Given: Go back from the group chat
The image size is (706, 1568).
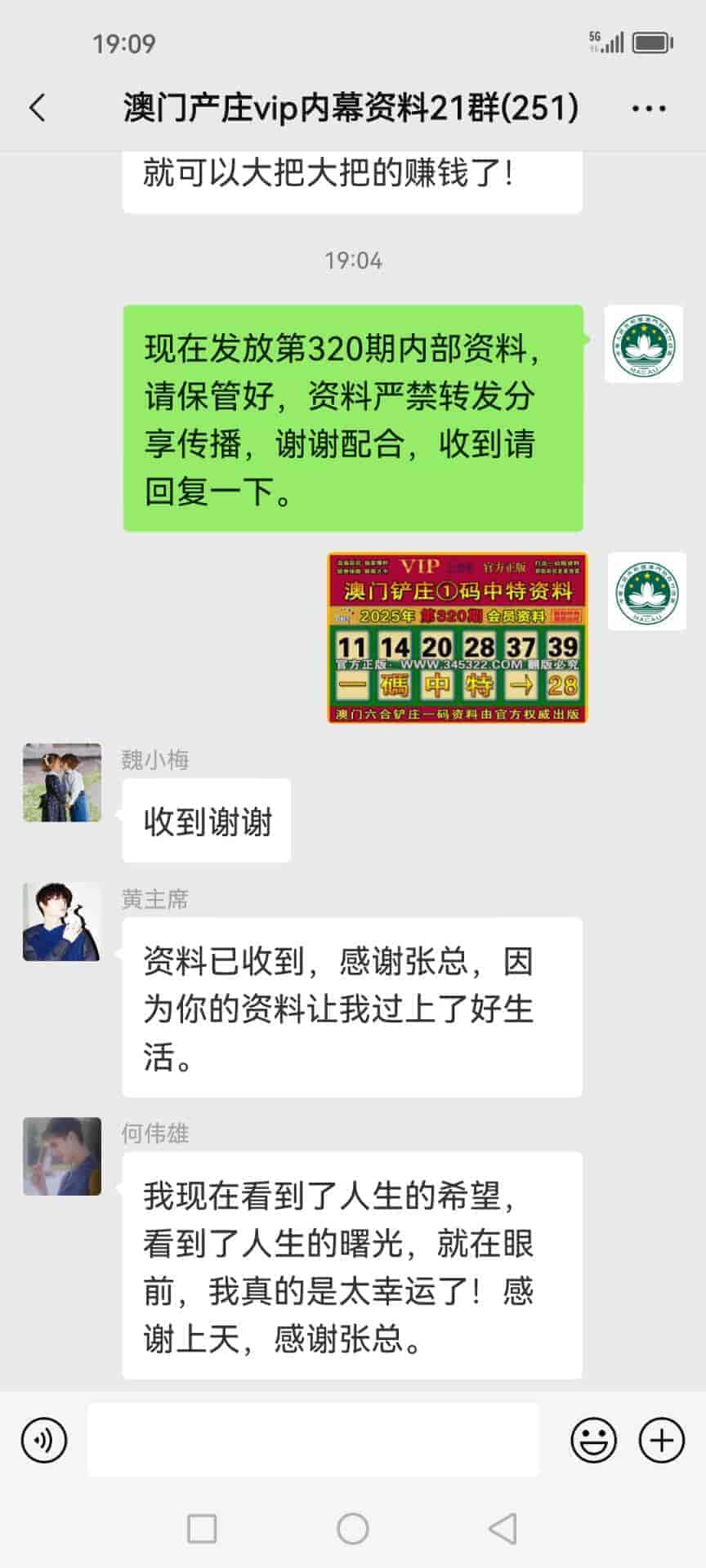Looking at the screenshot, I should click(38, 108).
